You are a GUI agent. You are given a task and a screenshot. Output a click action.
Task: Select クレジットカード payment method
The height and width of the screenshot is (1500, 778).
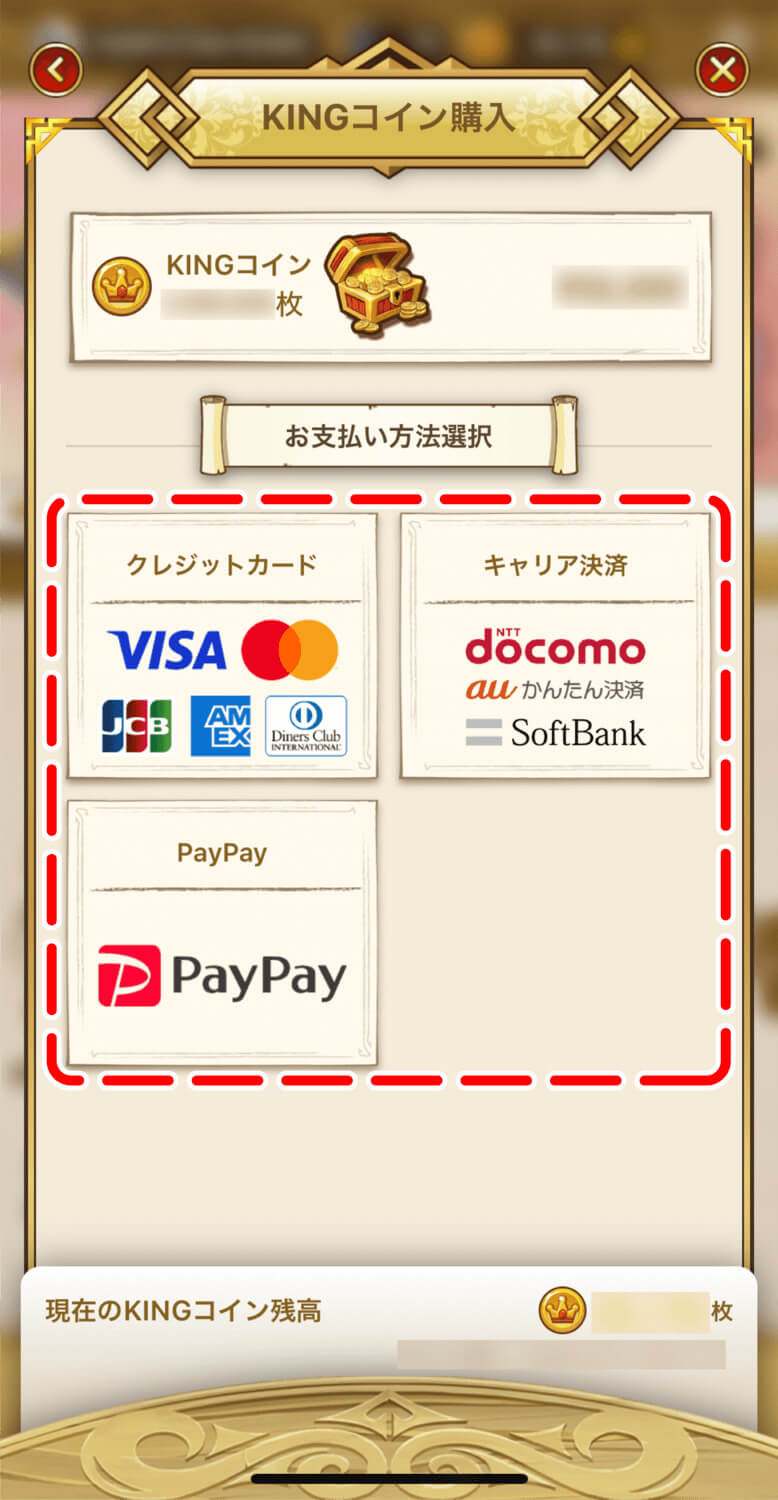pyautogui.click(x=222, y=646)
